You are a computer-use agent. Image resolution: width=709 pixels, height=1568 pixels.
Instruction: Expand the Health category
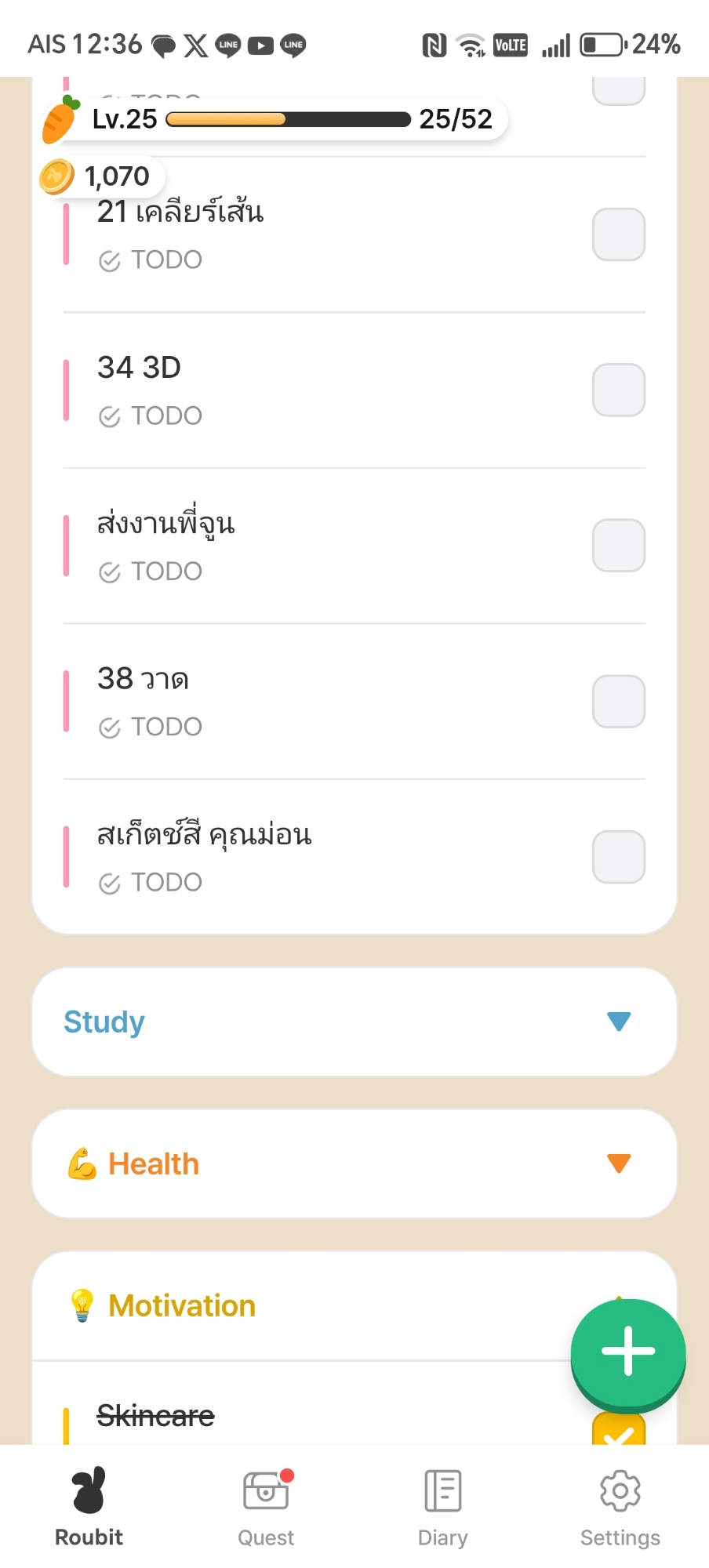[x=619, y=1163]
